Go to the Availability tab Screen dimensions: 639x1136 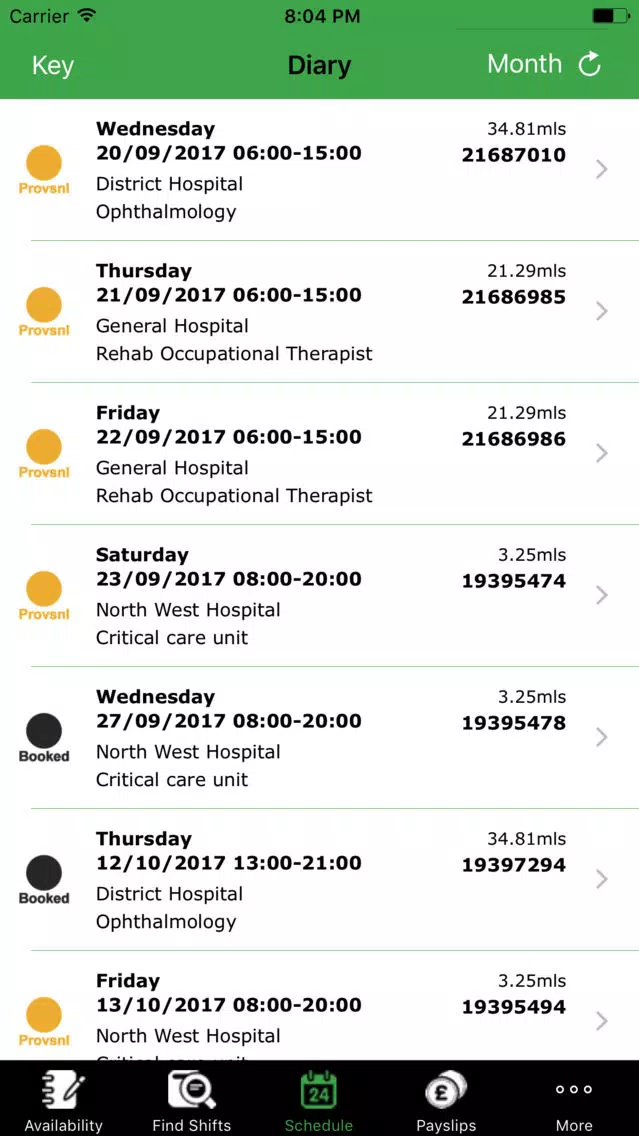[x=64, y=1099]
